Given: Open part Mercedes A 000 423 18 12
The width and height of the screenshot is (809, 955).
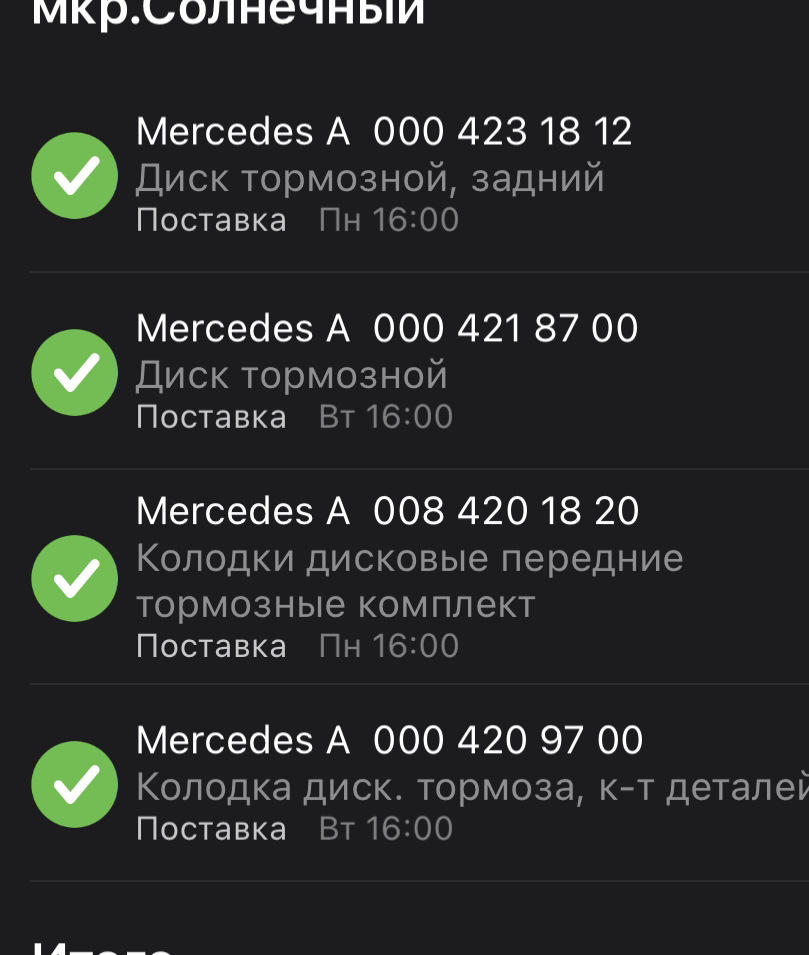Looking at the screenshot, I should 385,131.
